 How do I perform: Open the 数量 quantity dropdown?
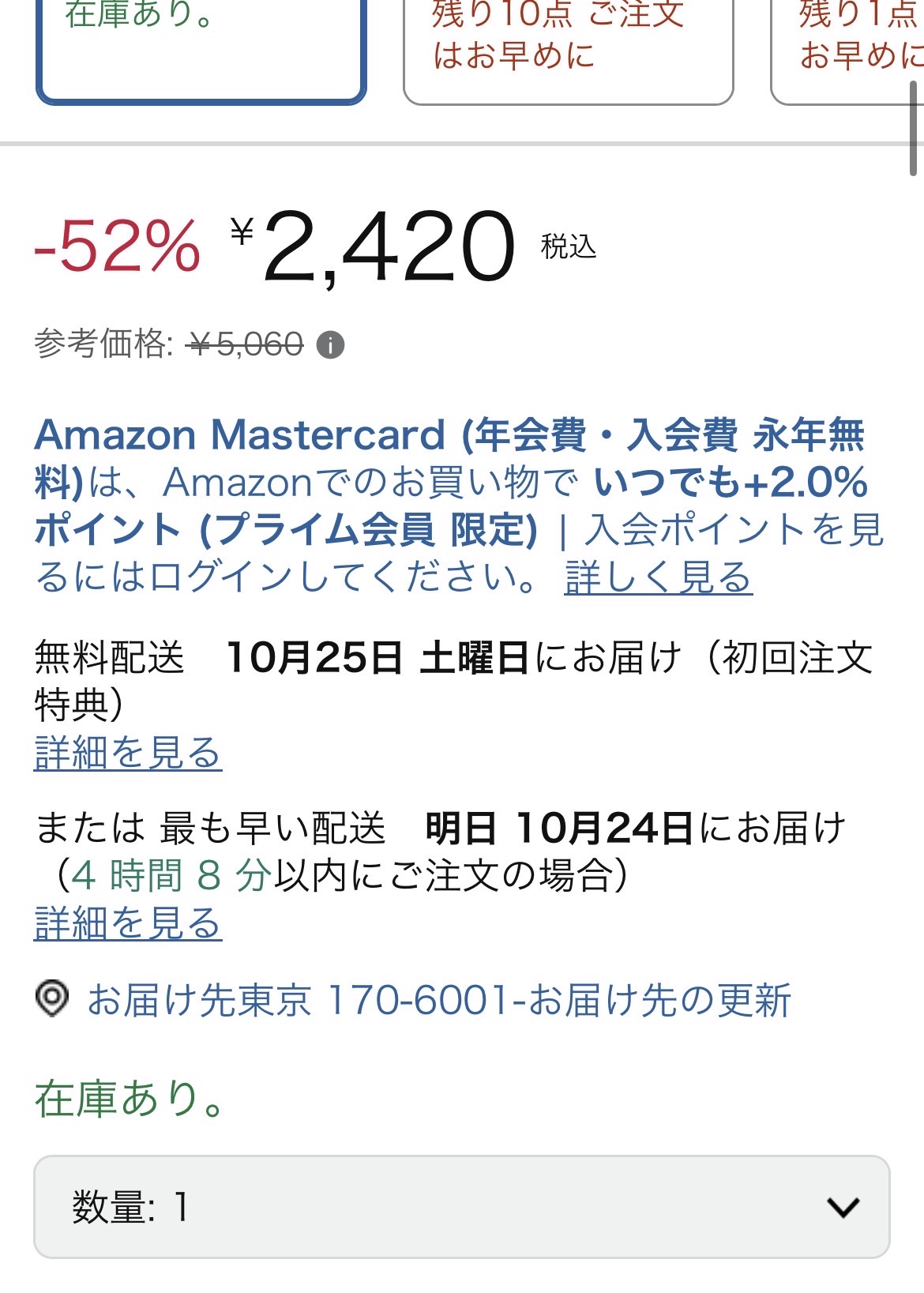(462, 1207)
